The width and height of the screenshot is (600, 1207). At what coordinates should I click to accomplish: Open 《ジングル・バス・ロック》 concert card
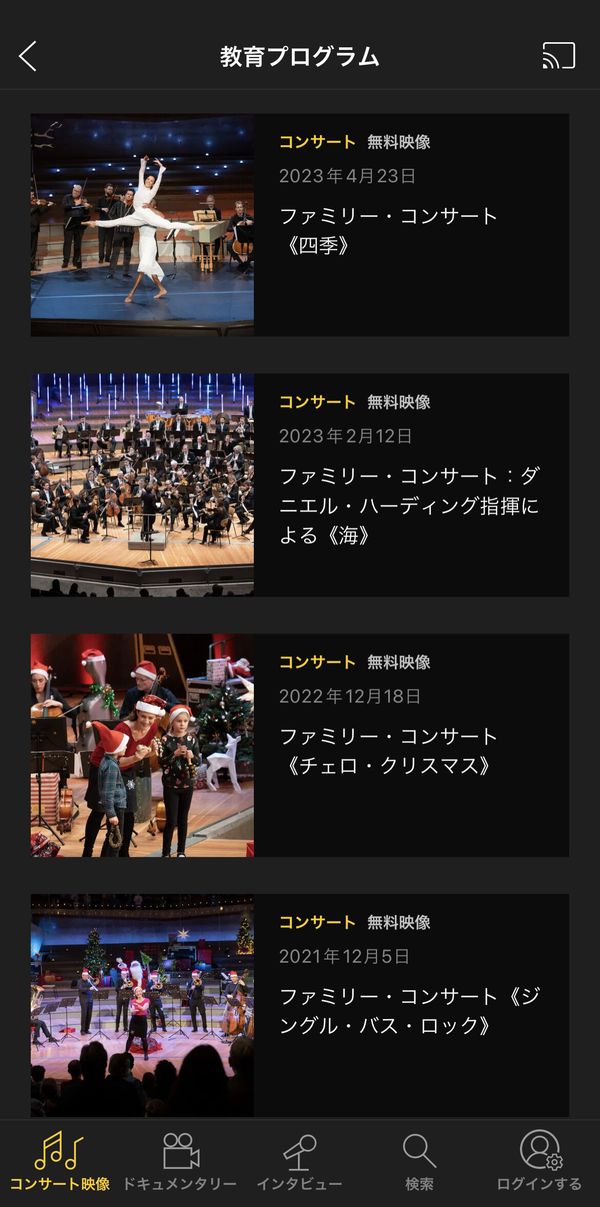click(x=300, y=1005)
